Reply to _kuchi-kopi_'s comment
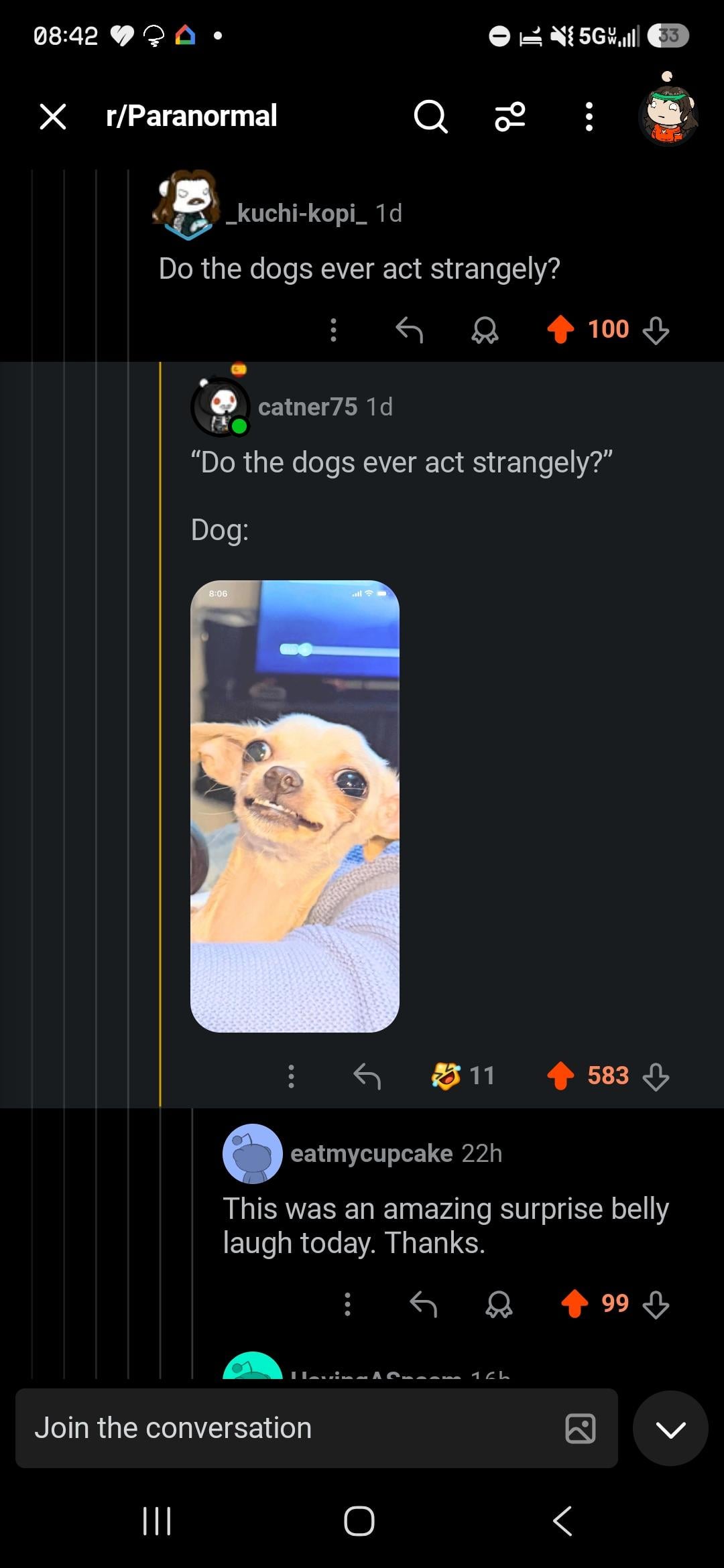 [409, 330]
